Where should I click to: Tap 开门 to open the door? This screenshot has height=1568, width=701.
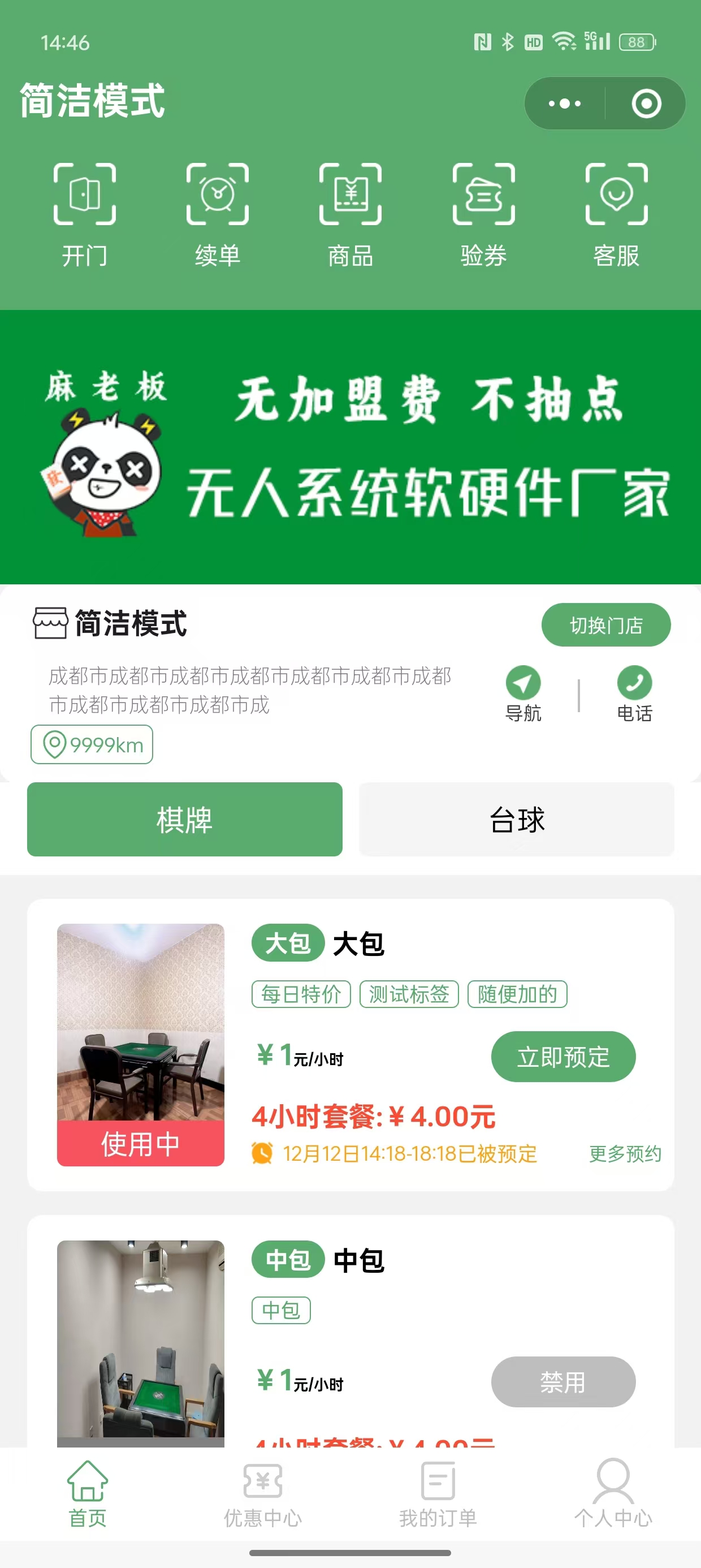[85, 214]
